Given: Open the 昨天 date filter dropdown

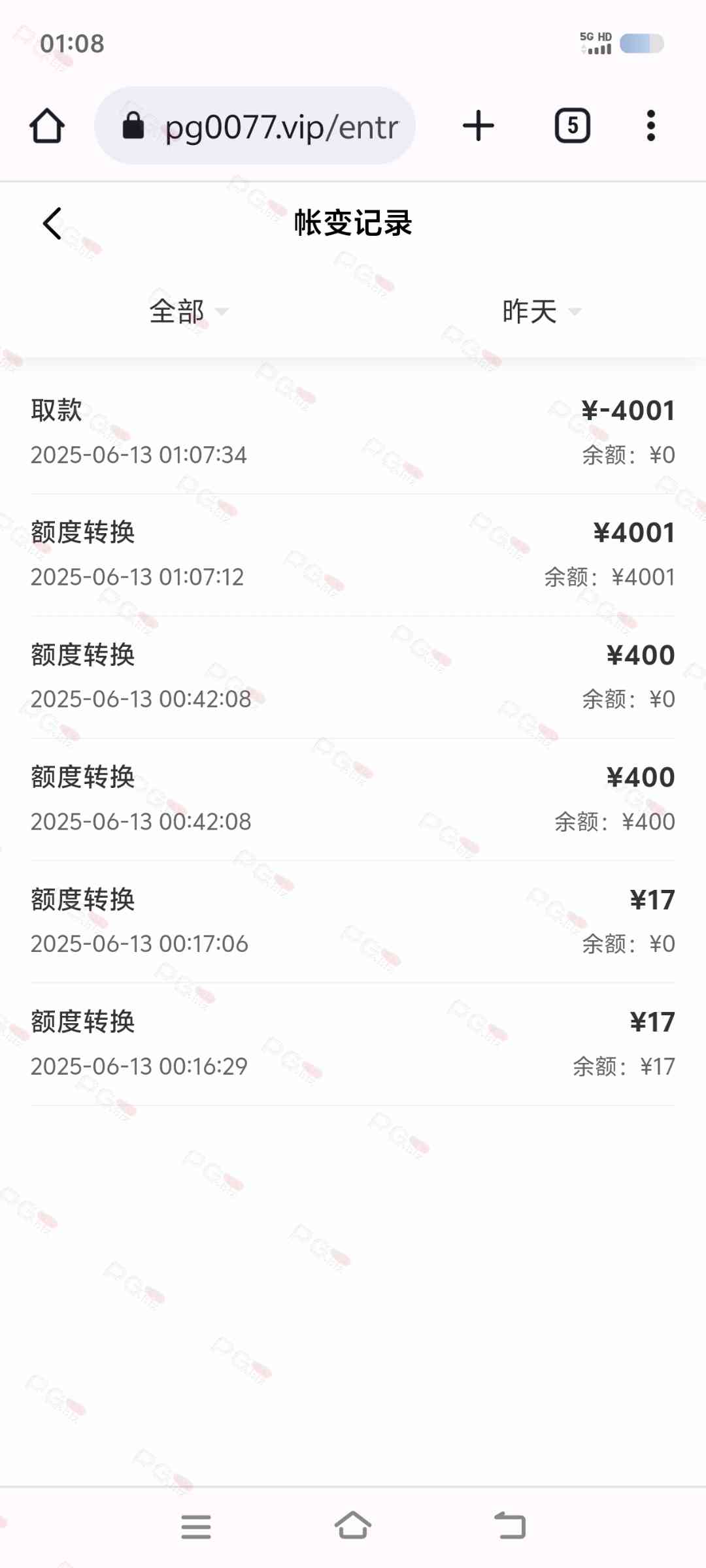Looking at the screenshot, I should (x=541, y=312).
